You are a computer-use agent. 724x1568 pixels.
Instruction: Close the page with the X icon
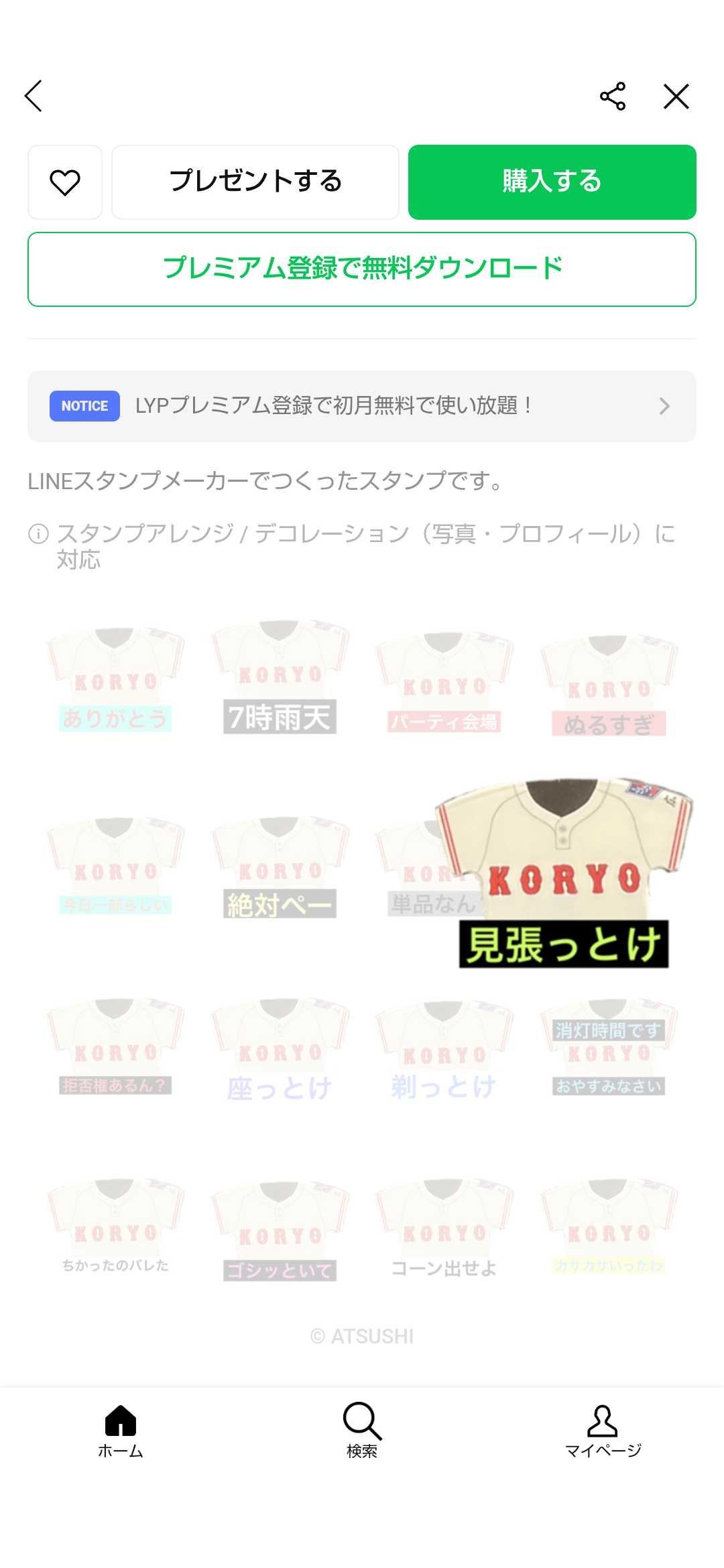(676, 96)
